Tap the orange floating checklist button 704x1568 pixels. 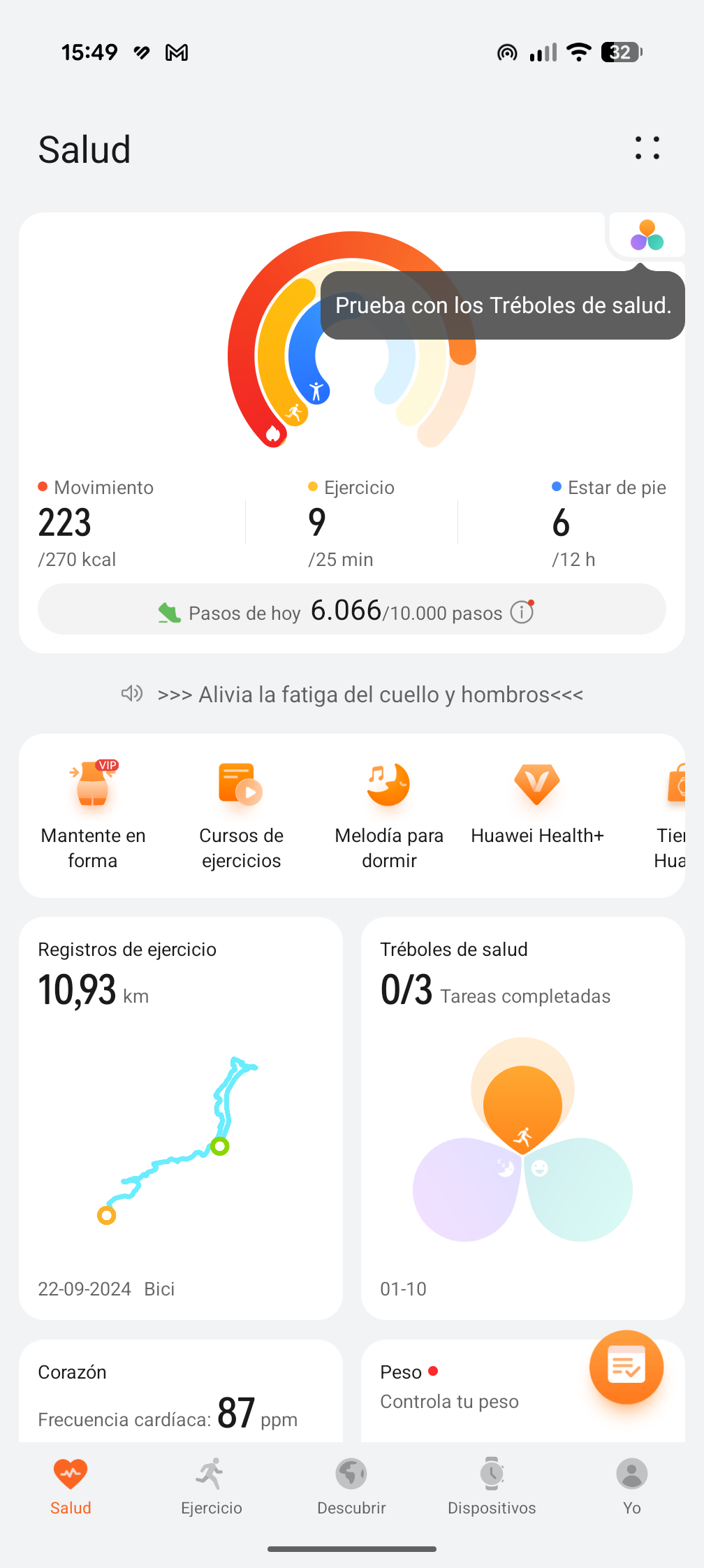tap(626, 1367)
